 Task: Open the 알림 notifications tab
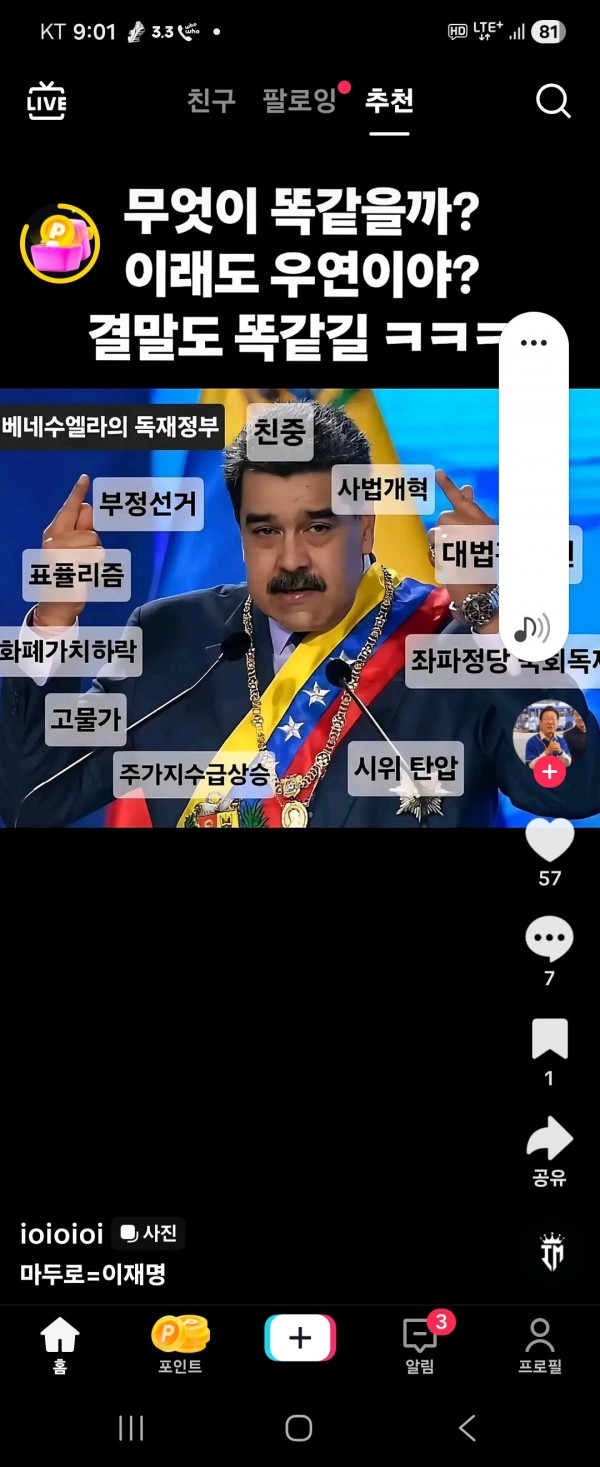pos(420,1345)
